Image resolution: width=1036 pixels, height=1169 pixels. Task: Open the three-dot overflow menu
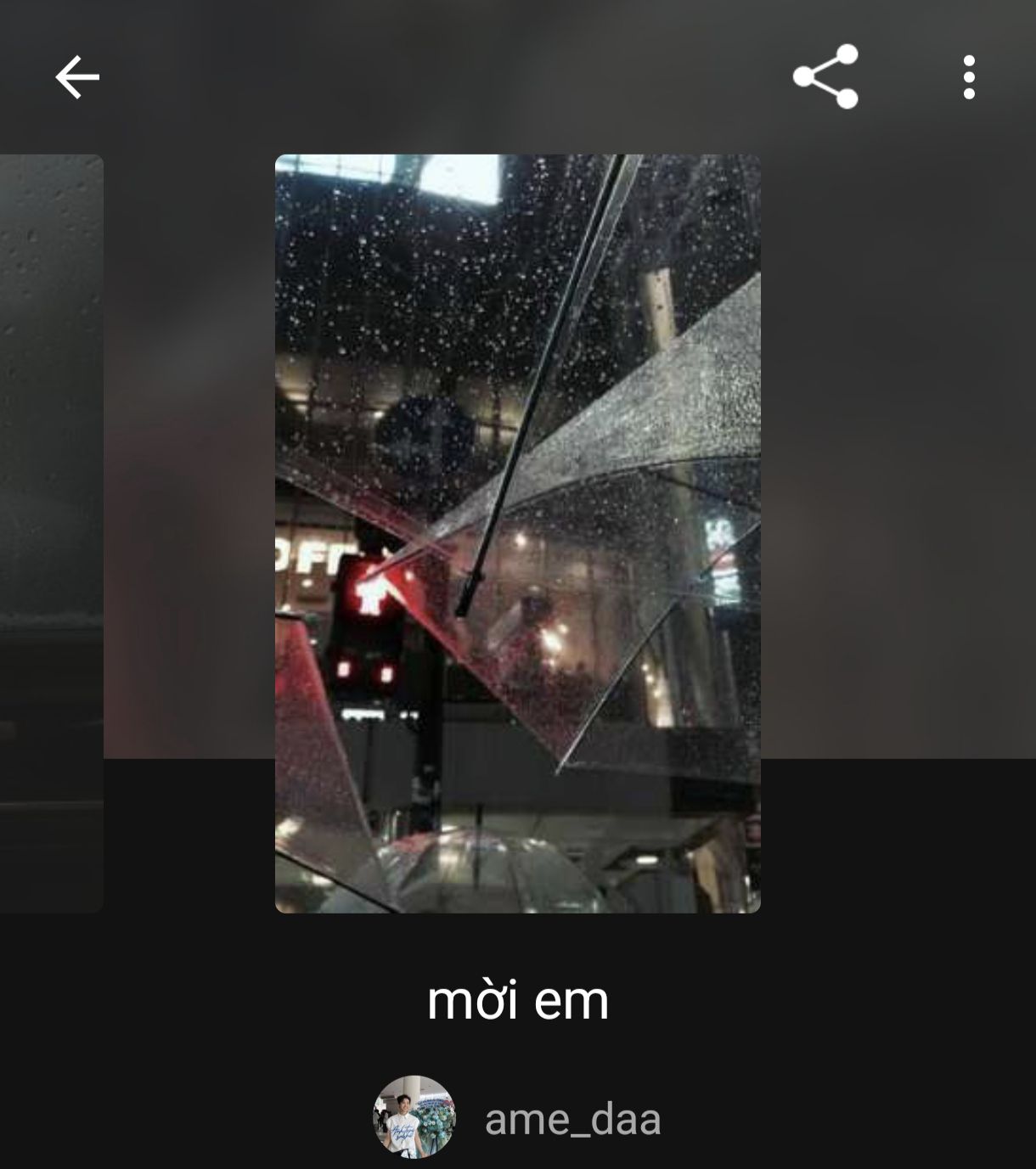(x=969, y=77)
